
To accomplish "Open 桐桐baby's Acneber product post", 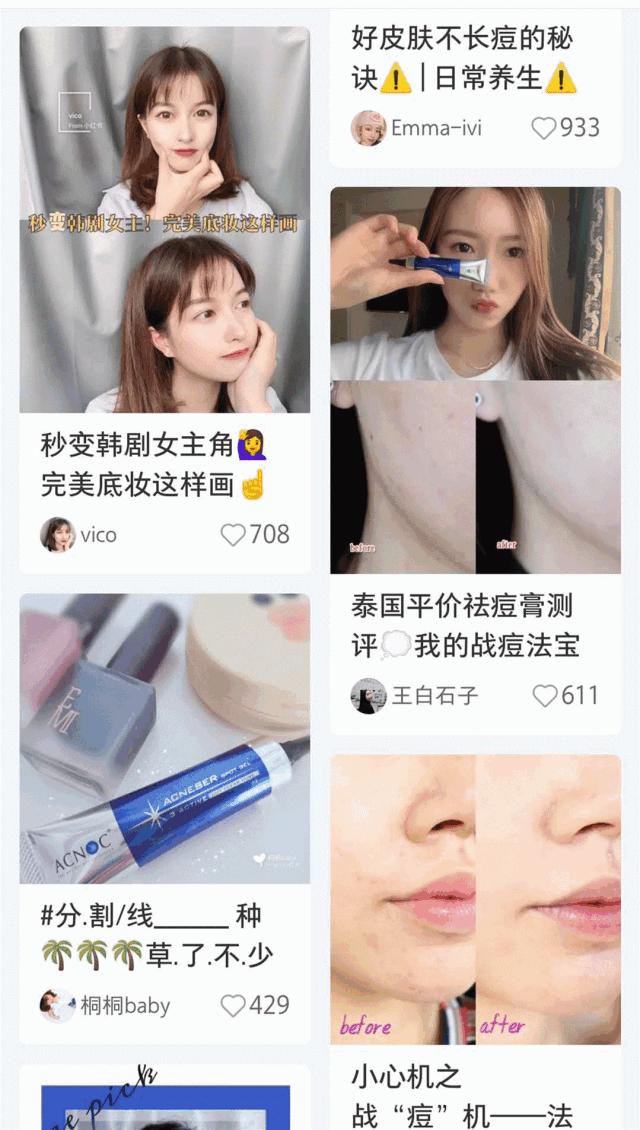I will coord(164,739).
